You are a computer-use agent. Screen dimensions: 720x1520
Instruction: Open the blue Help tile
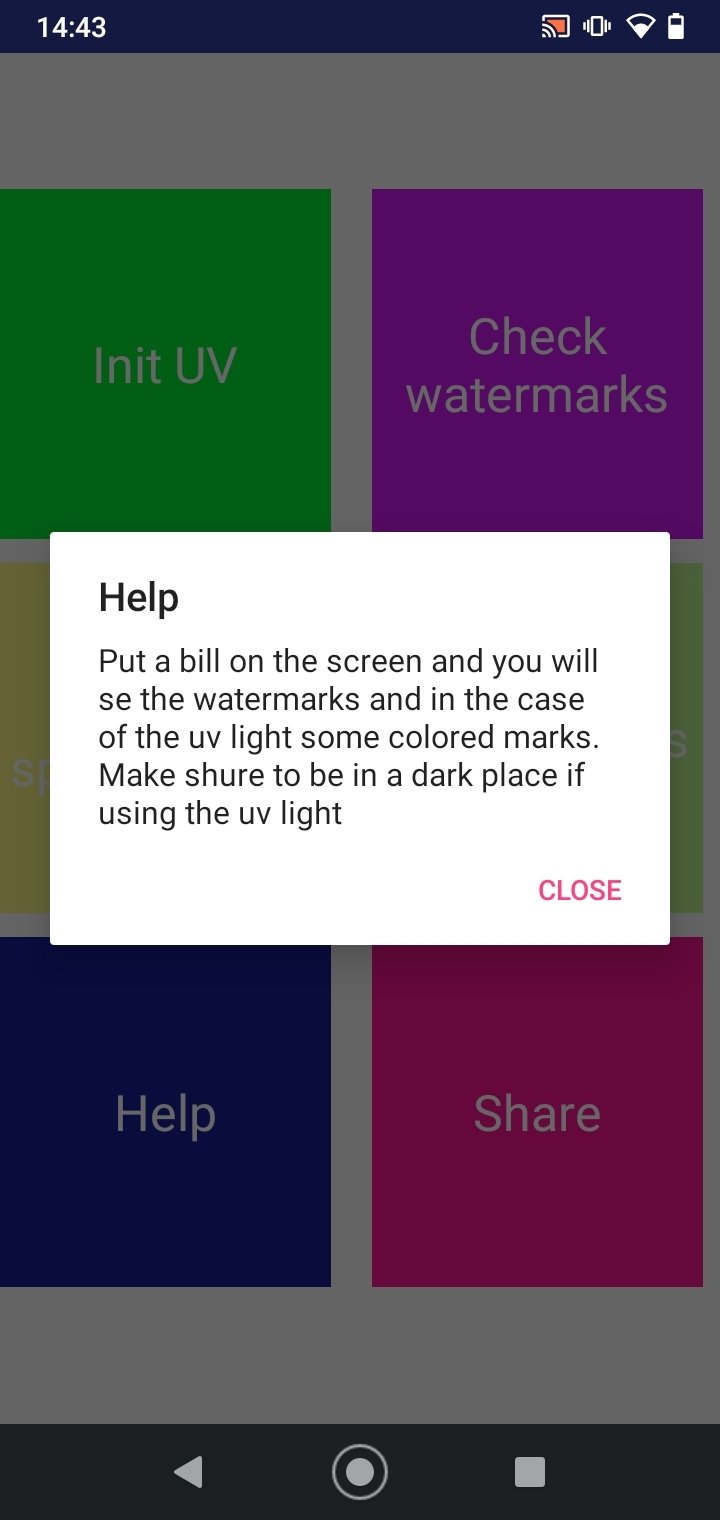165,1115
